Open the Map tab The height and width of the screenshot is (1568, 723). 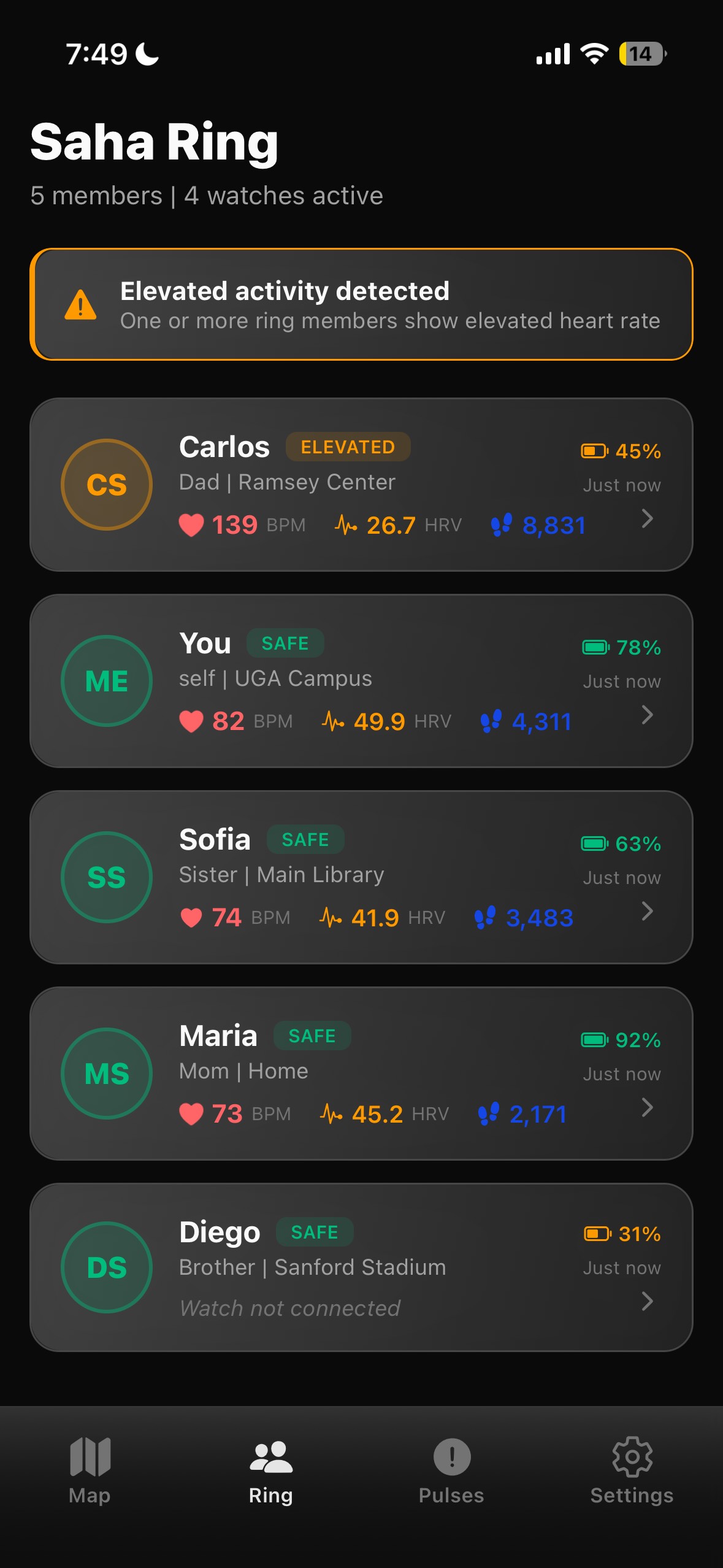(x=90, y=1470)
